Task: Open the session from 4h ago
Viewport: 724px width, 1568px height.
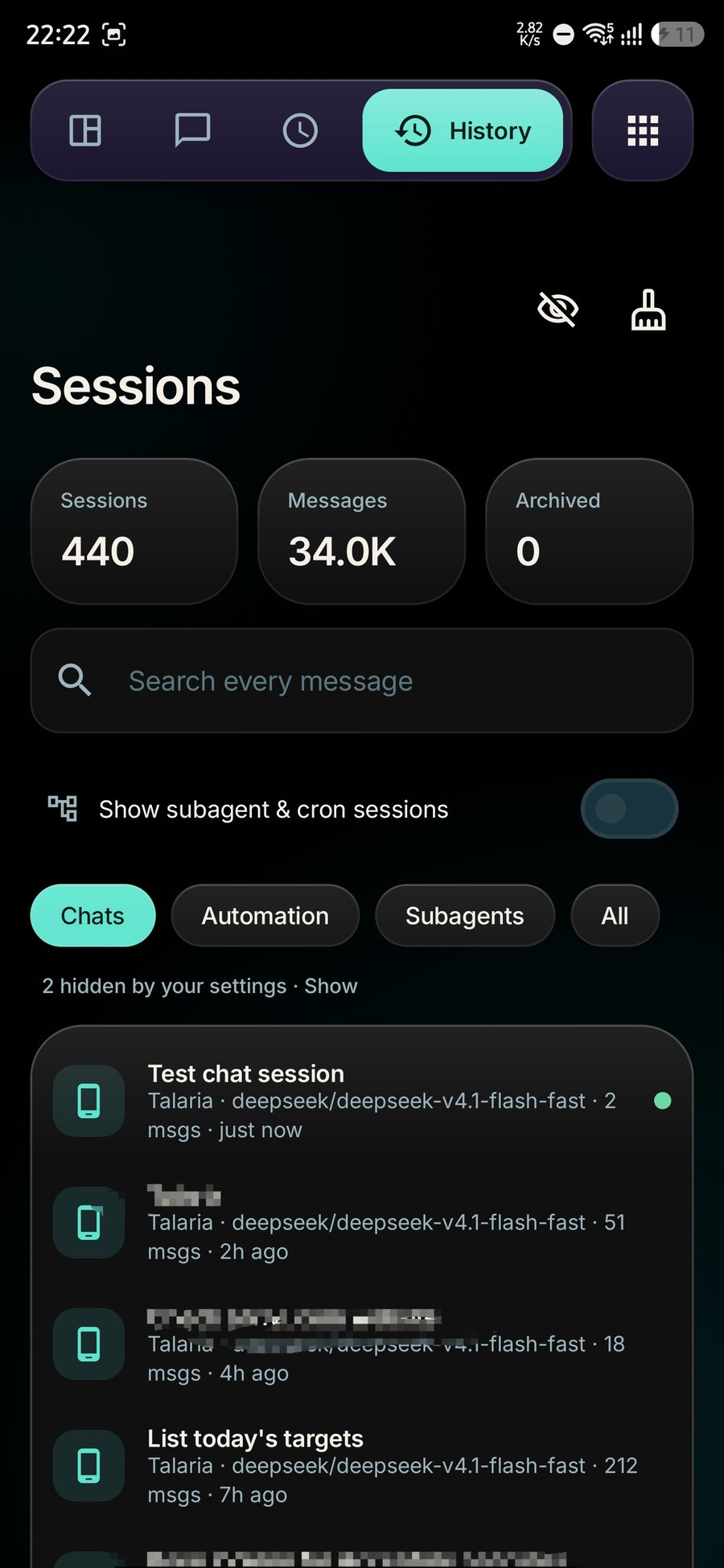Action: click(362, 1344)
